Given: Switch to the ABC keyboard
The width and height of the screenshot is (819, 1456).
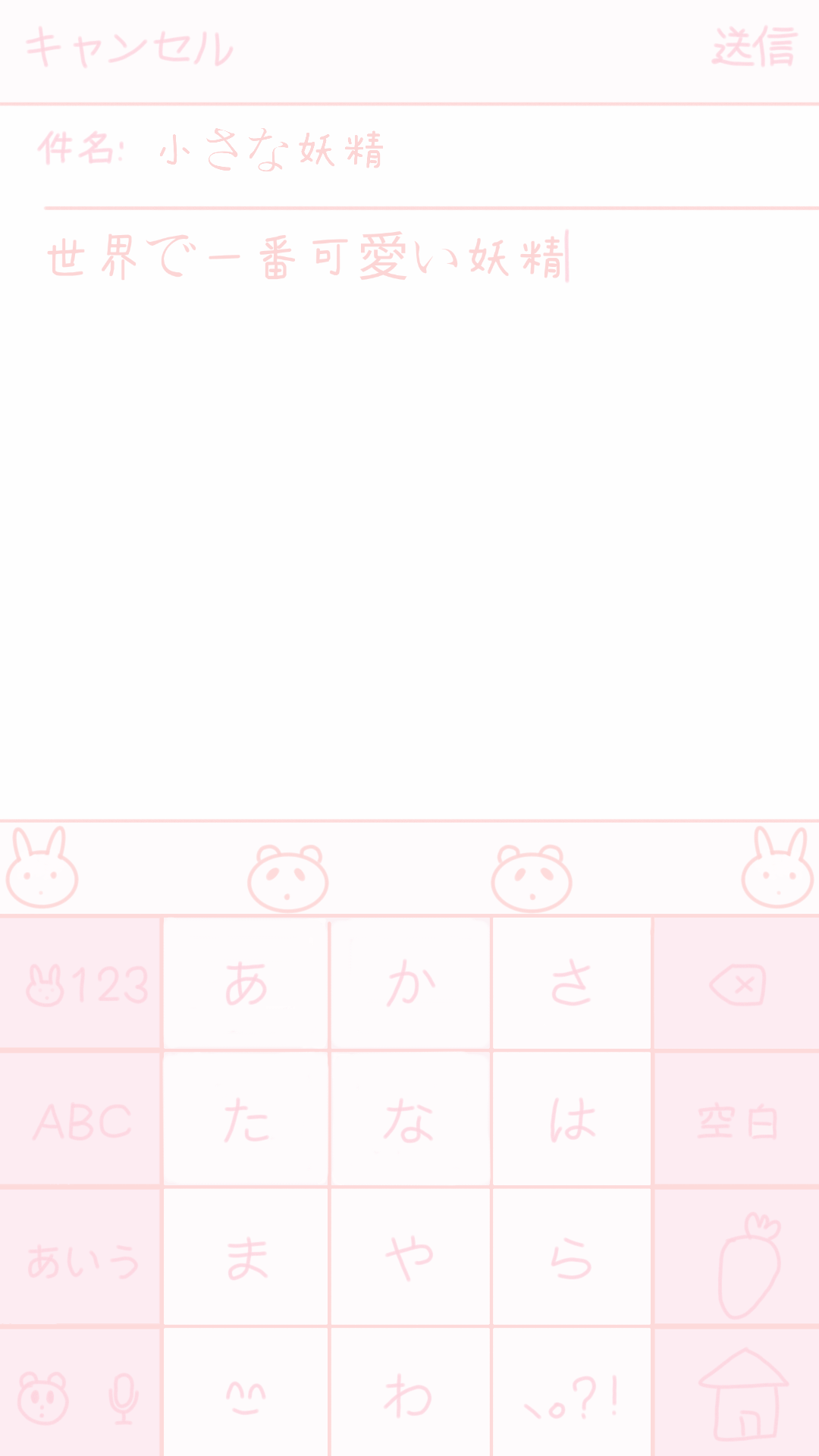Looking at the screenshot, I should tap(80, 1120).
